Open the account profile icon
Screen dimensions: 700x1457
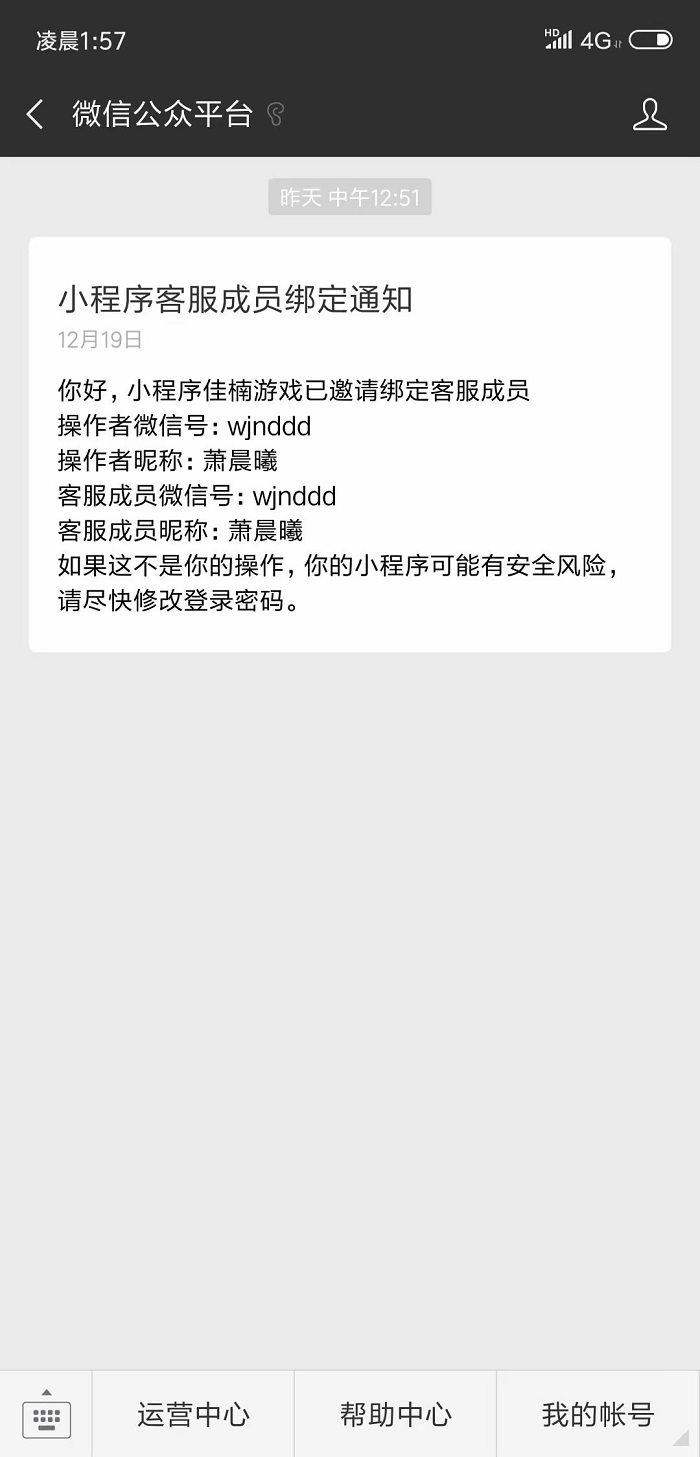coord(649,114)
